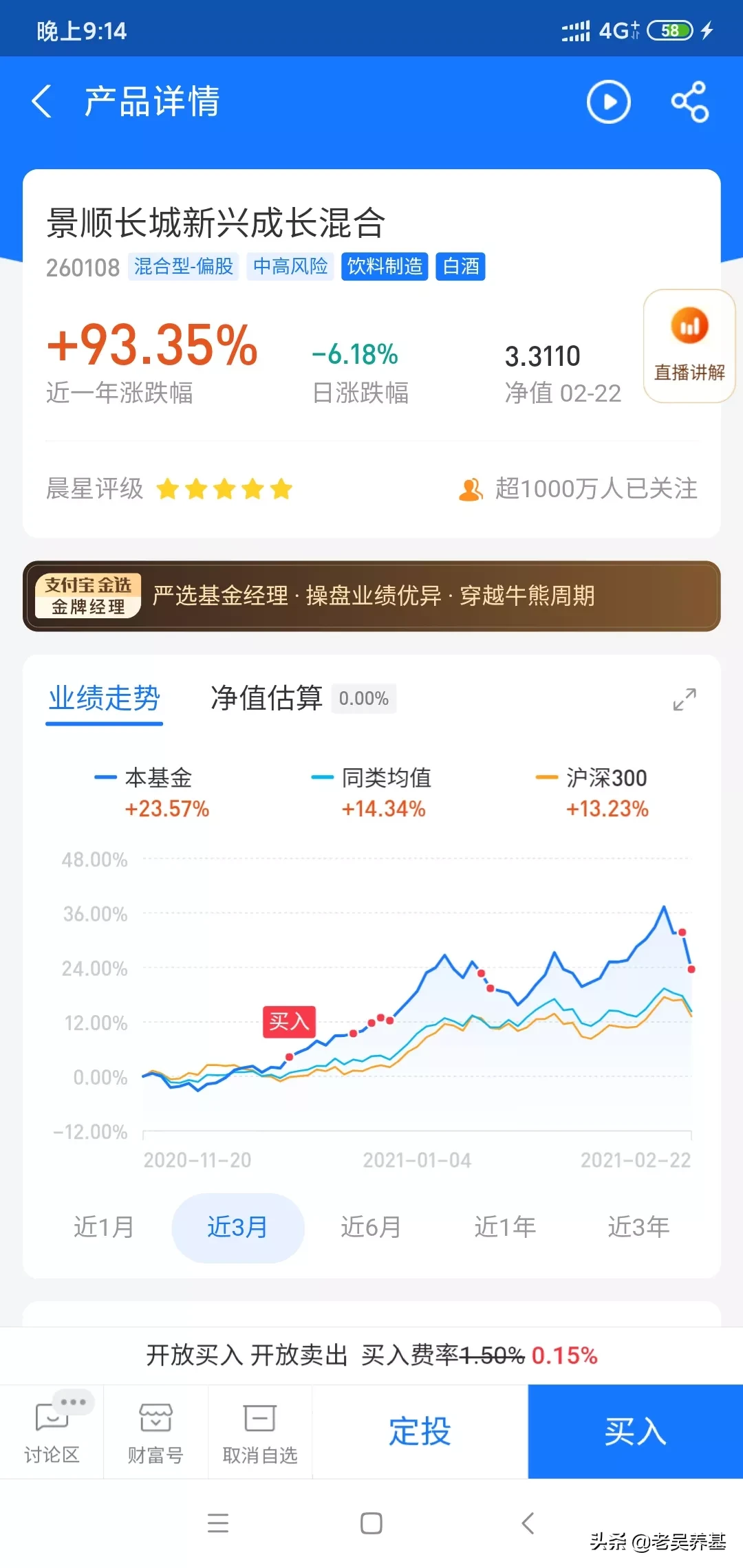
Task: Start 定投 regular investment
Action: coord(420,1432)
